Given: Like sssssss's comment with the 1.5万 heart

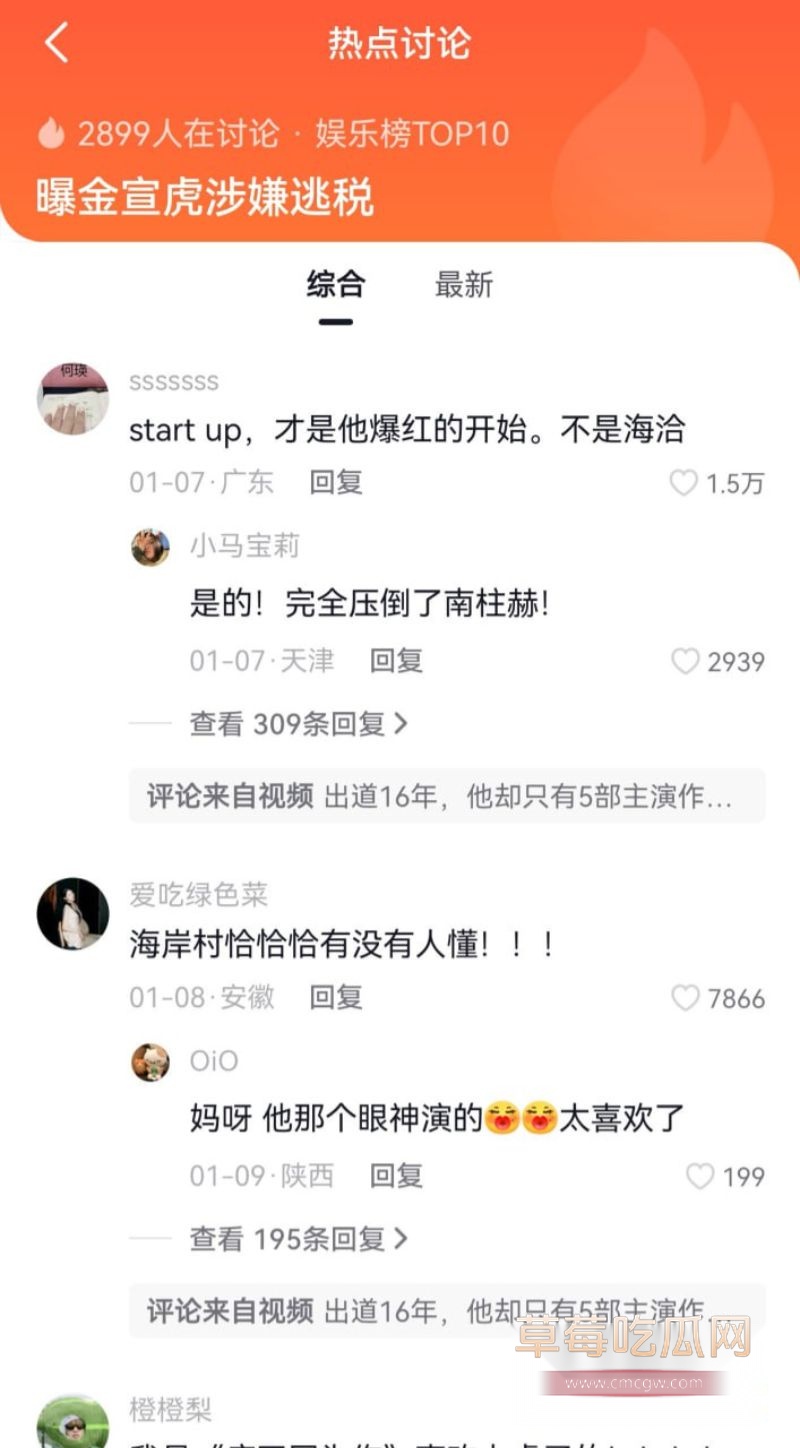Looking at the screenshot, I should [x=684, y=483].
